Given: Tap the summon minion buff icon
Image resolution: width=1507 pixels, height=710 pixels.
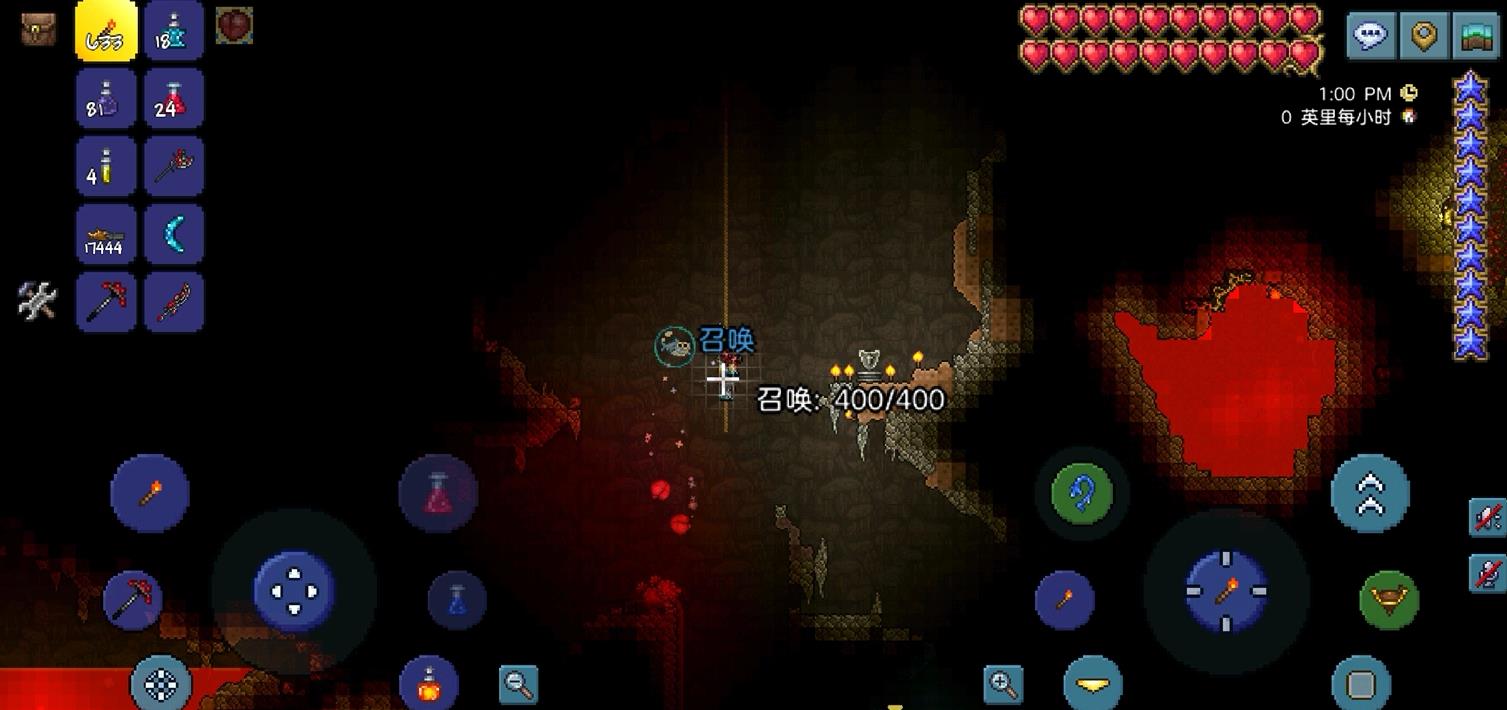Looking at the screenshot, I should 675,346.
